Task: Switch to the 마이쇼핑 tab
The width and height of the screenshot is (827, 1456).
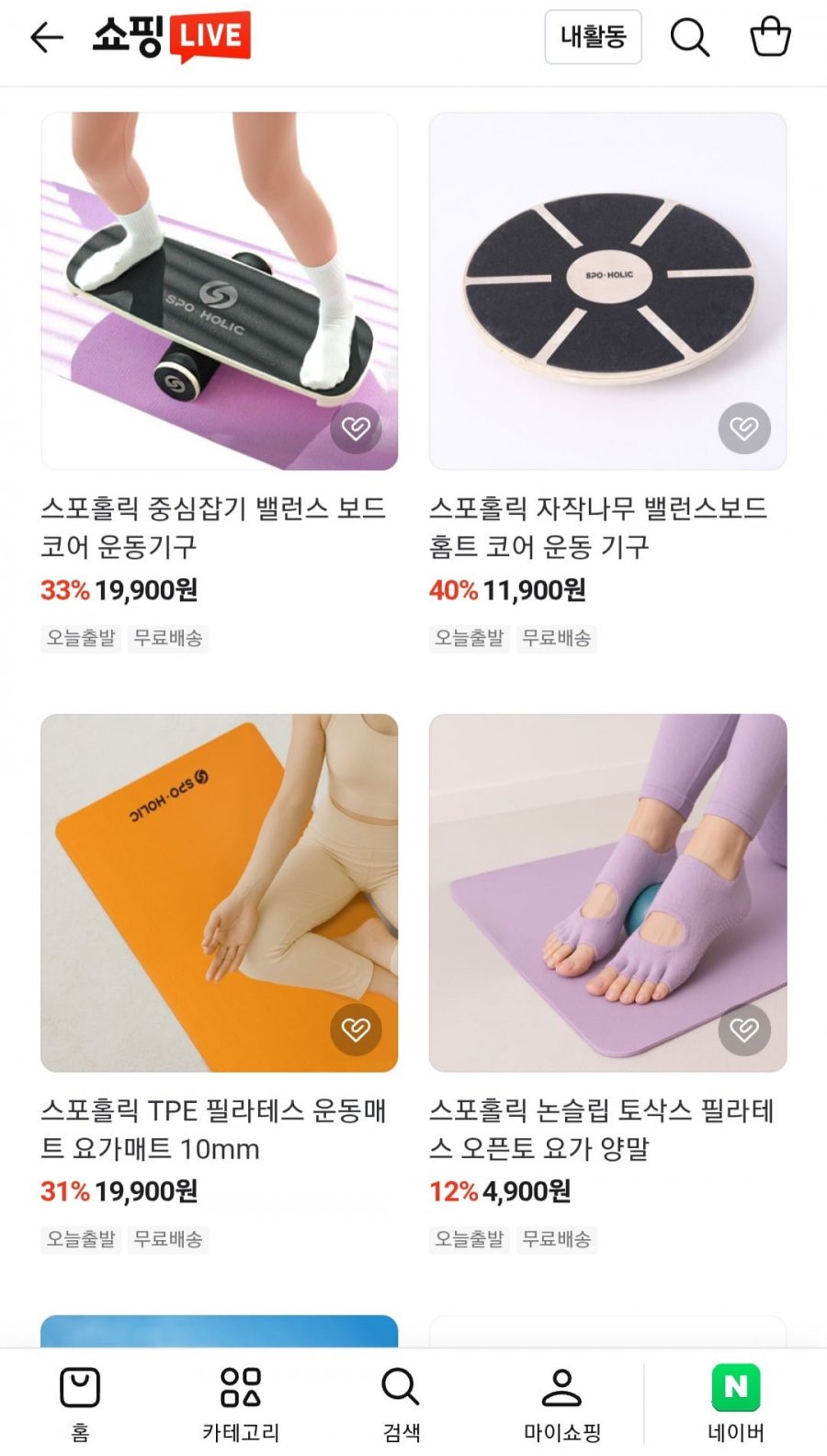Action: click(561, 1403)
